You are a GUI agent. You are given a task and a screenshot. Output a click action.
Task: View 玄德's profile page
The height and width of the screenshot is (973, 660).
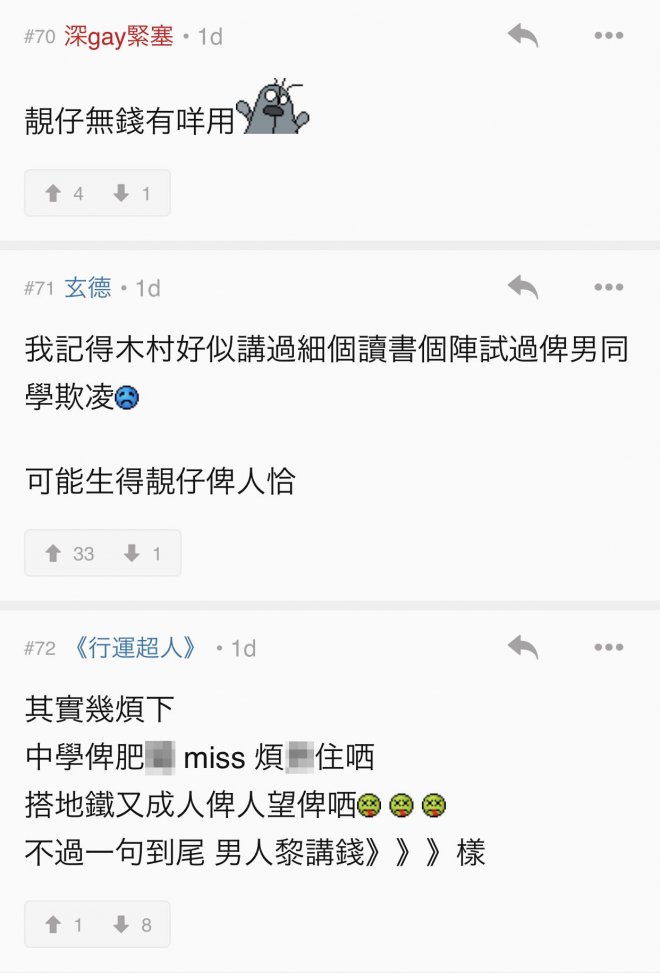coord(88,288)
